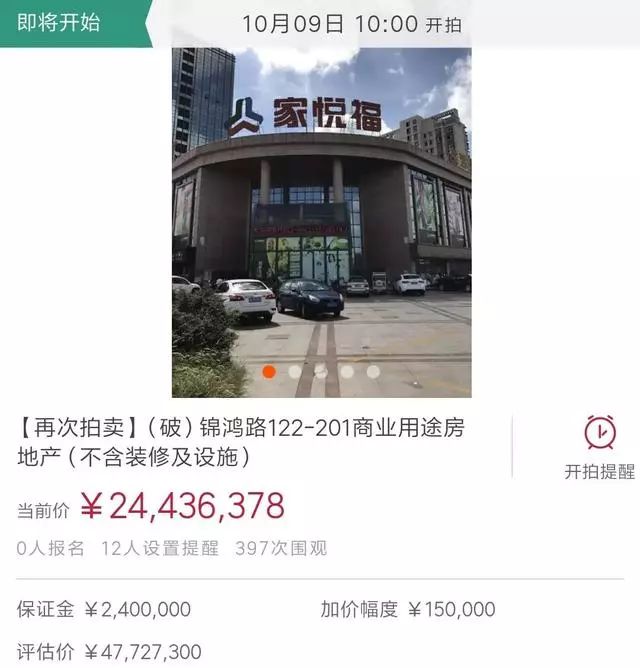Open the 家悦福 property photo

321,220
